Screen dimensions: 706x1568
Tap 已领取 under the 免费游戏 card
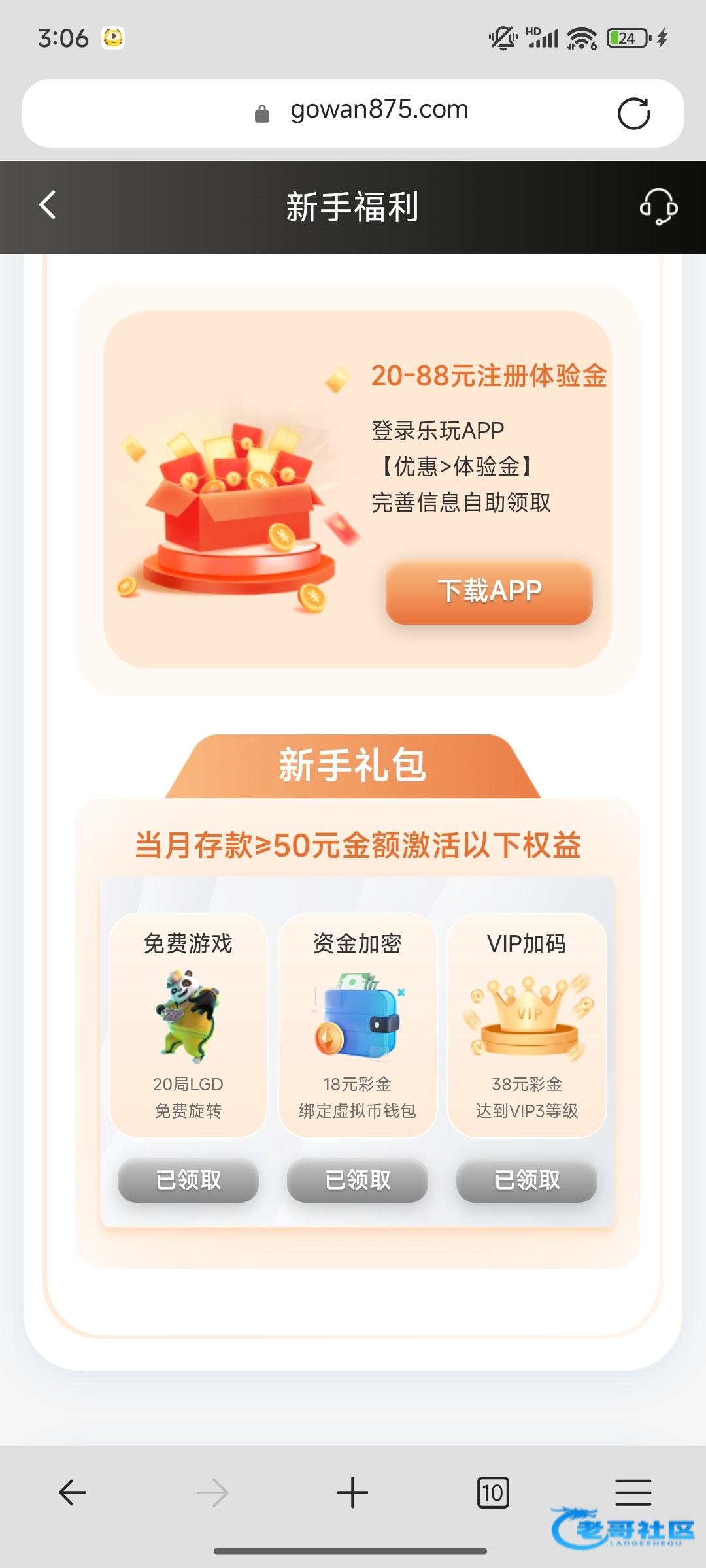188,1180
